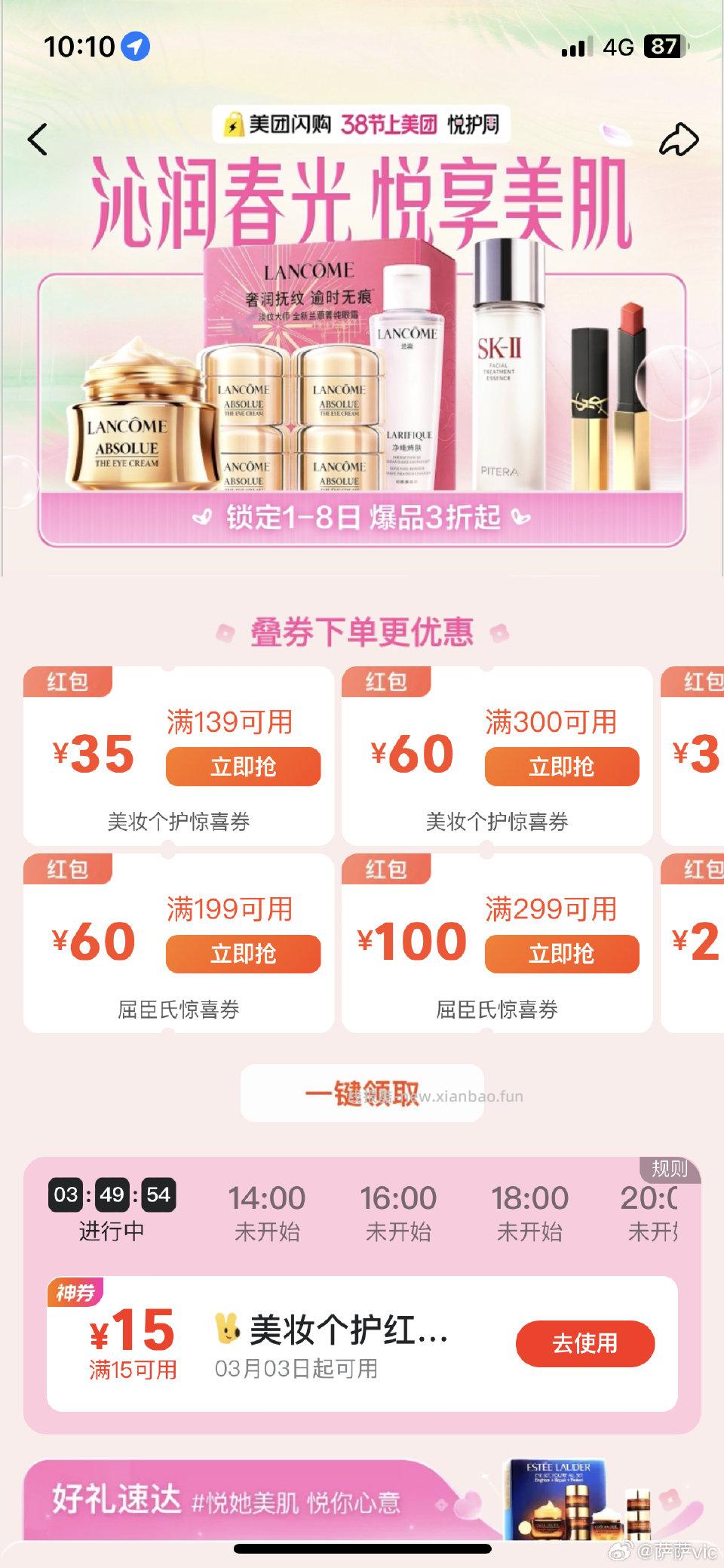
Task: Tap 立即抢 on the ¥60 满300 coupon
Action: pyautogui.click(x=561, y=766)
